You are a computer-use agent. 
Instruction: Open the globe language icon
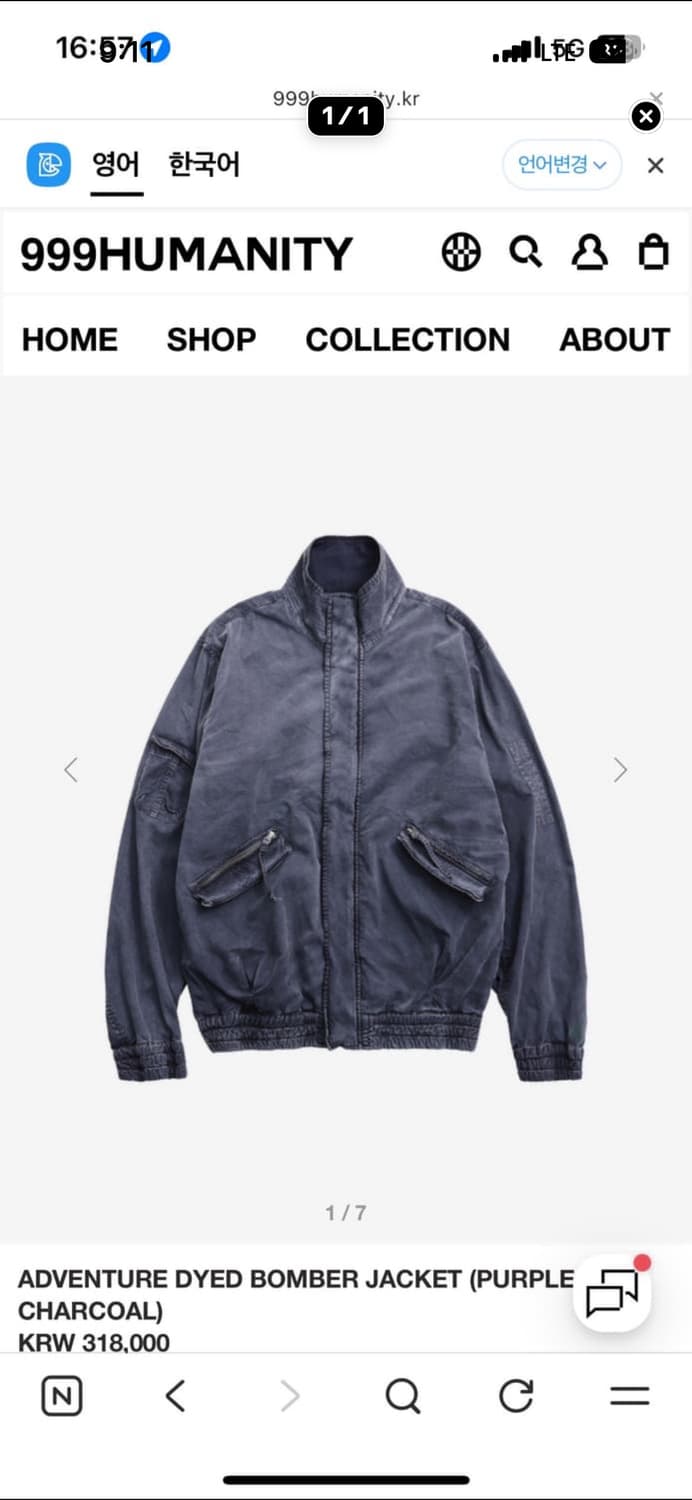[461, 253]
